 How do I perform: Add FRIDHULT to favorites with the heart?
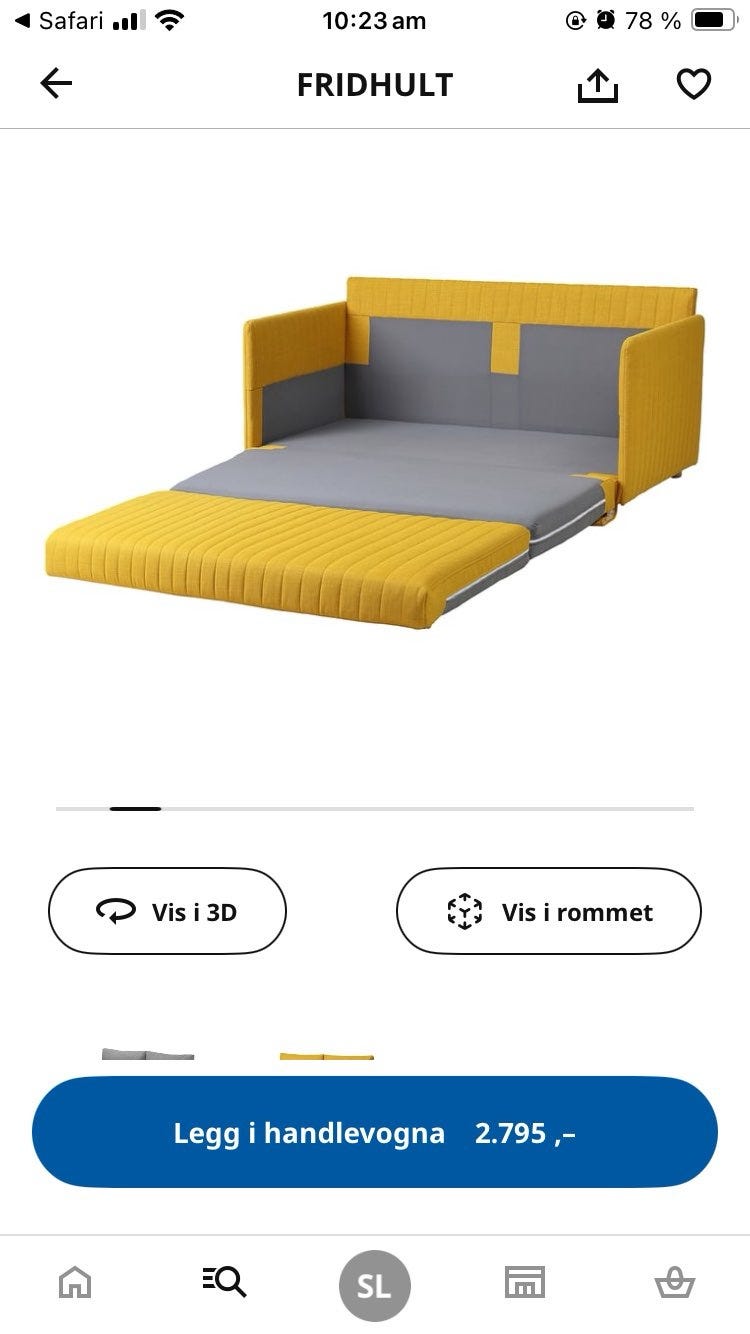click(x=693, y=84)
